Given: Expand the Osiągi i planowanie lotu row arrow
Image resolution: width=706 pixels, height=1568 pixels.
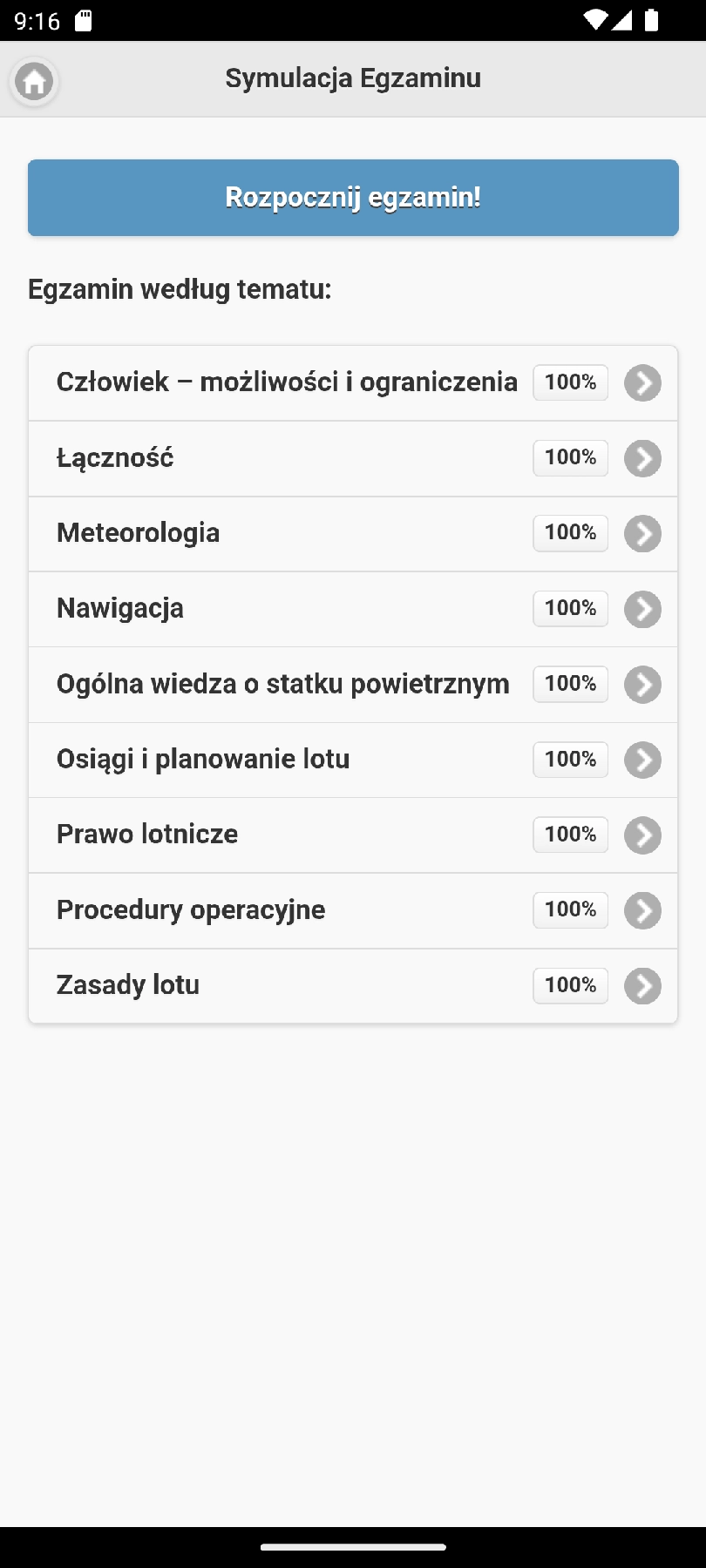Looking at the screenshot, I should 642,760.
